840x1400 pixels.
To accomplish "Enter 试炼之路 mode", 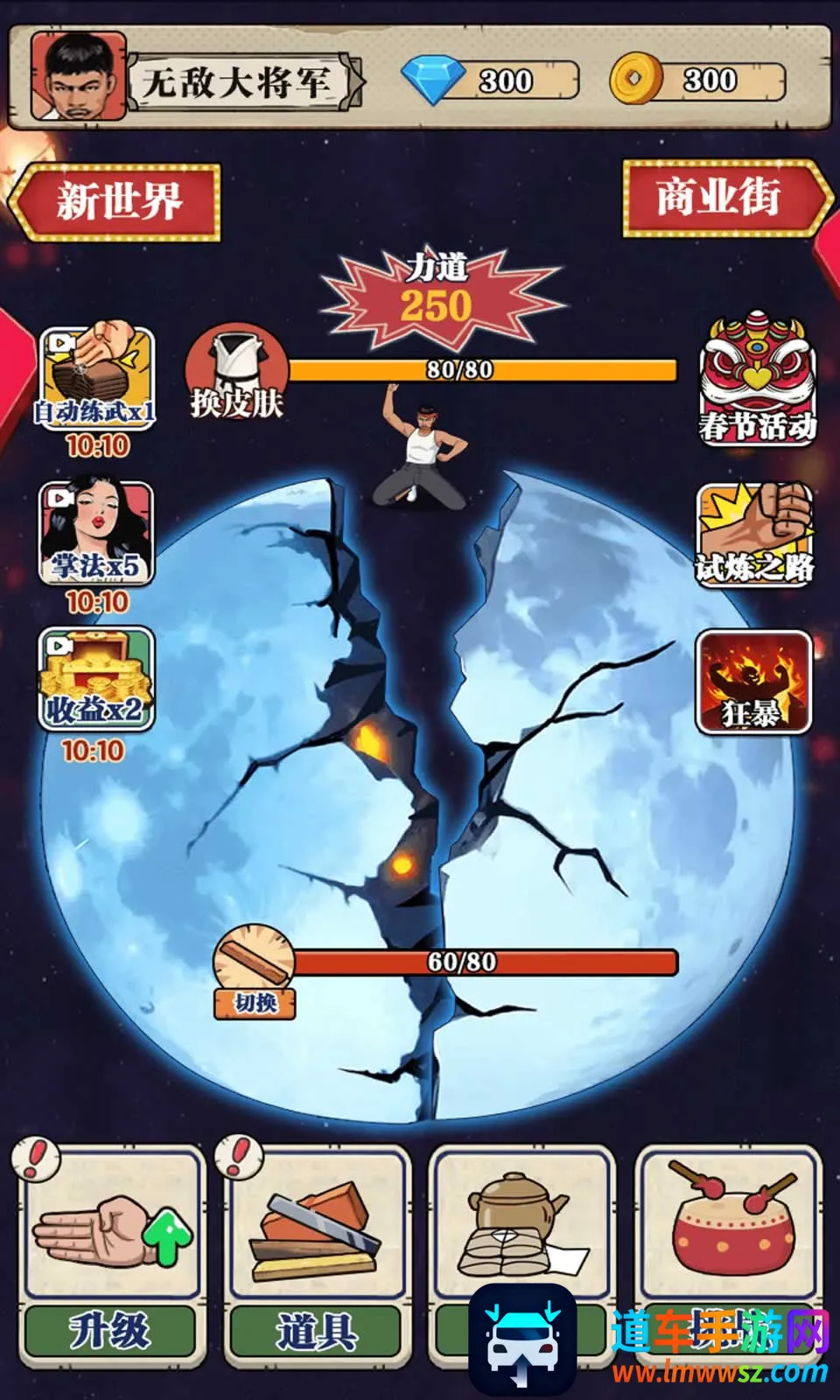I will point(754,534).
